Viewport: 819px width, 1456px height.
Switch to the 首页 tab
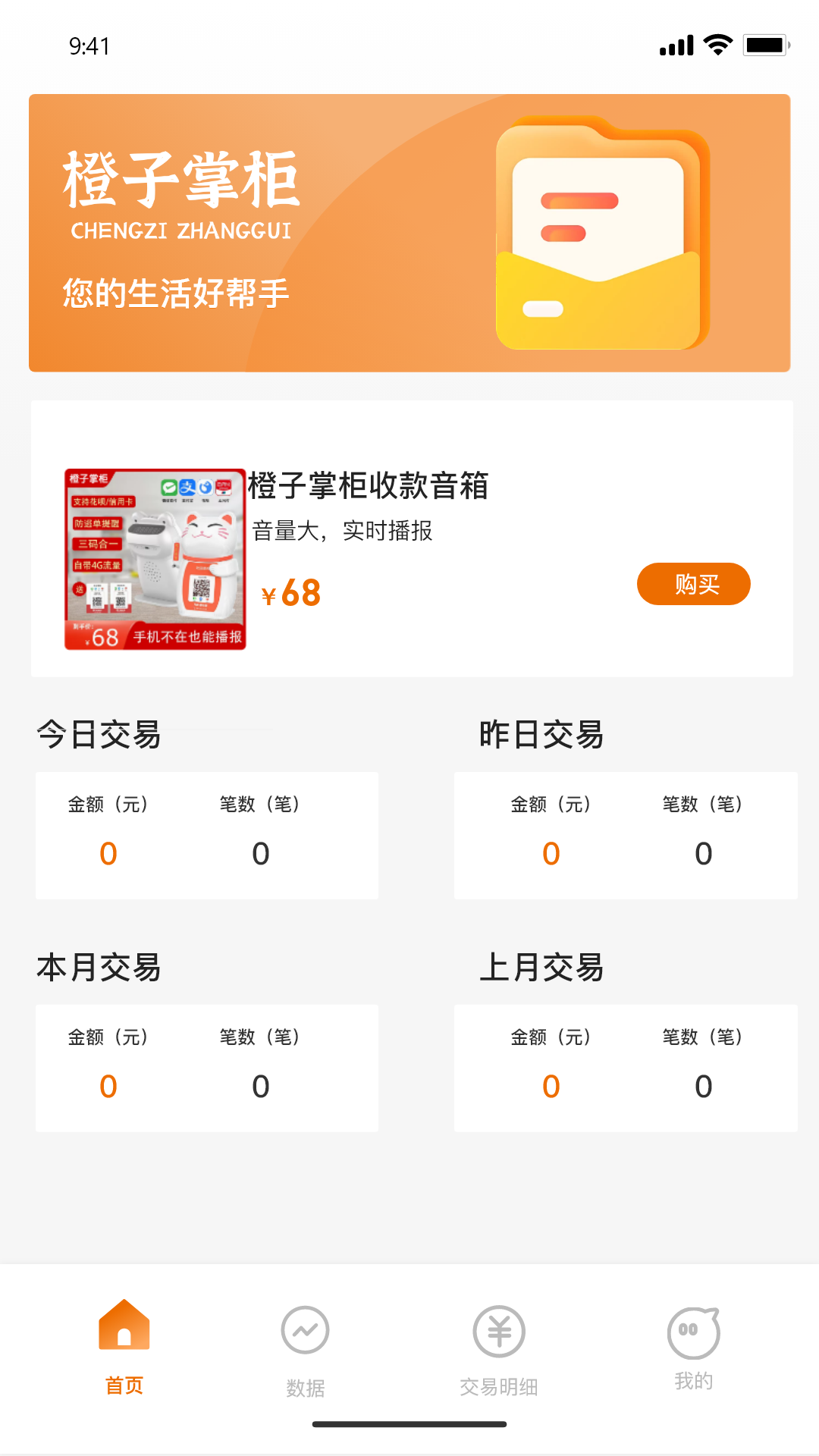tap(124, 1357)
